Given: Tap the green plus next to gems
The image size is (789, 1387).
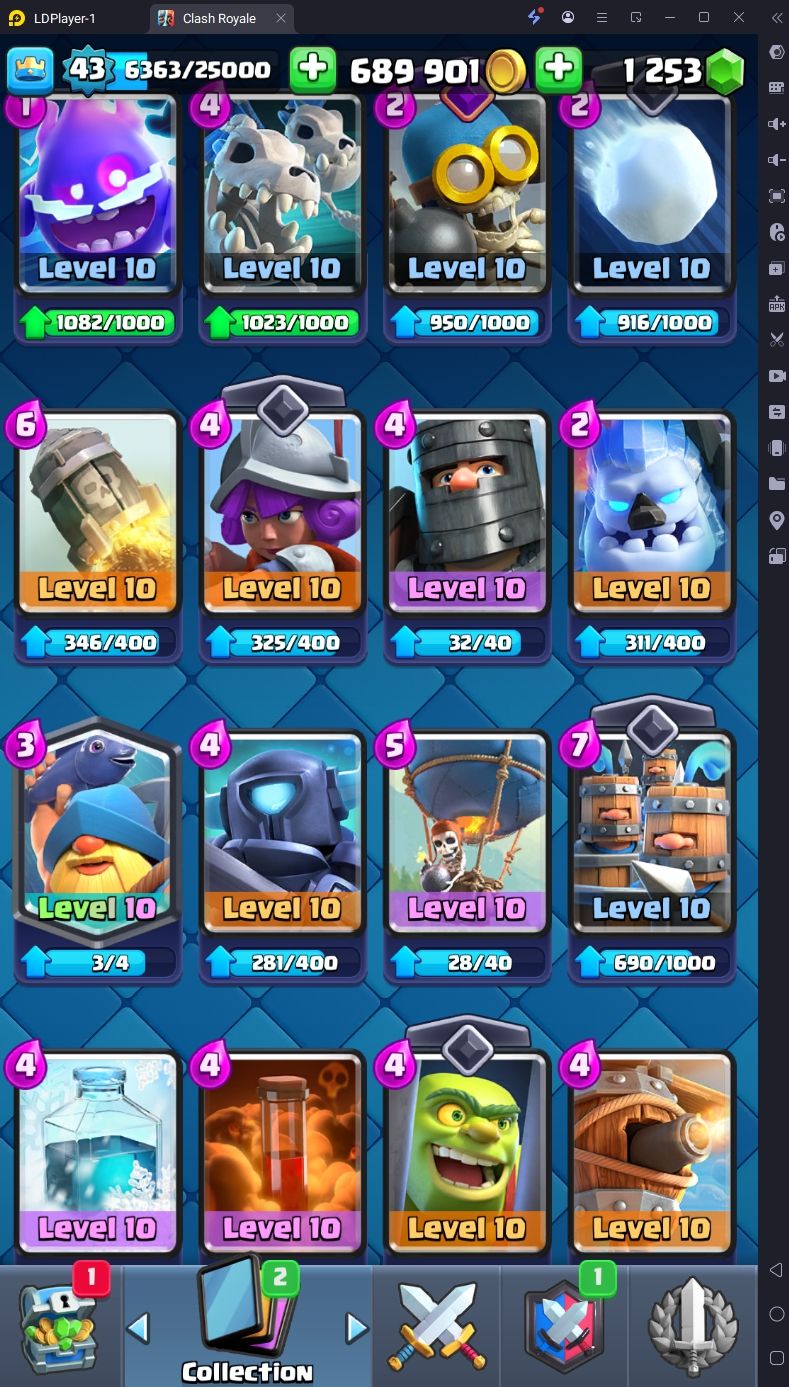Looking at the screenshot, I should click(x=558, y=70).
